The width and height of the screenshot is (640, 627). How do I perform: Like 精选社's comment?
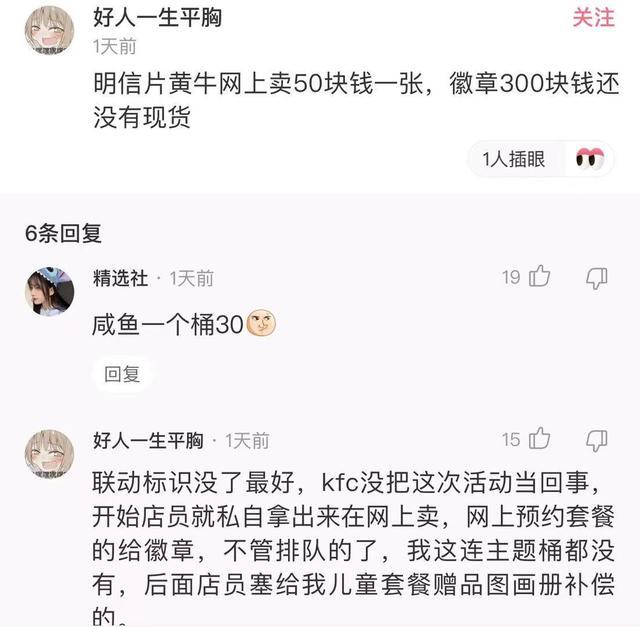point(539,277)
